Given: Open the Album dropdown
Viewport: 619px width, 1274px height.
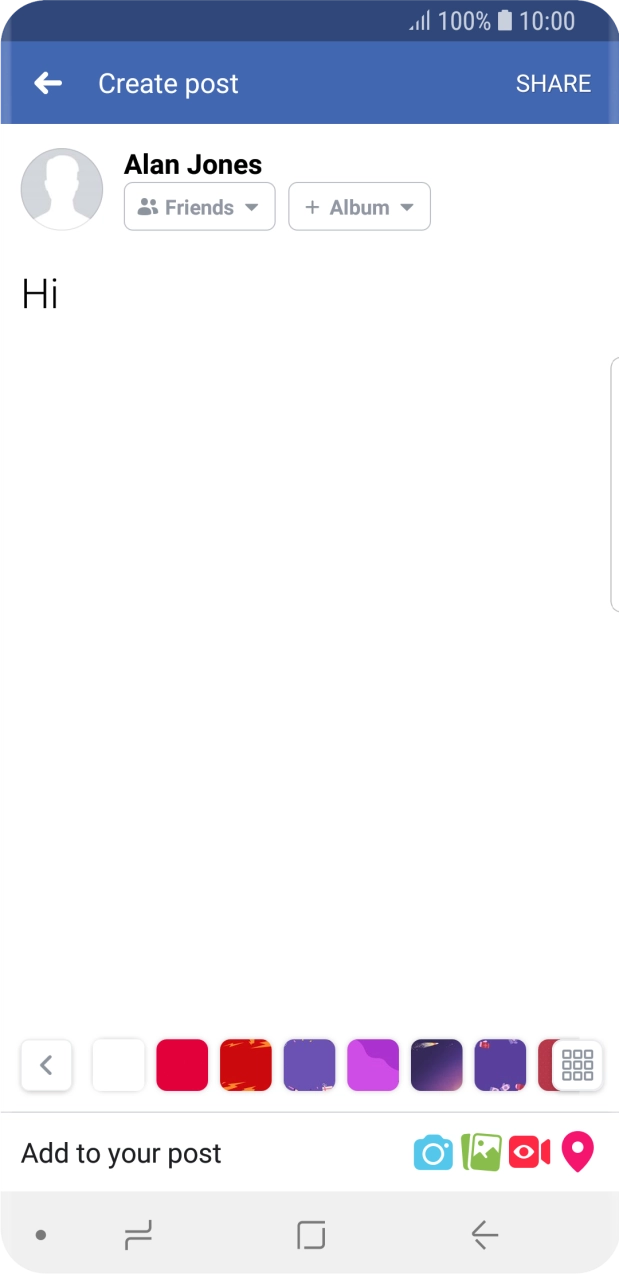Looking at the screenshot, I should (359, 207).
